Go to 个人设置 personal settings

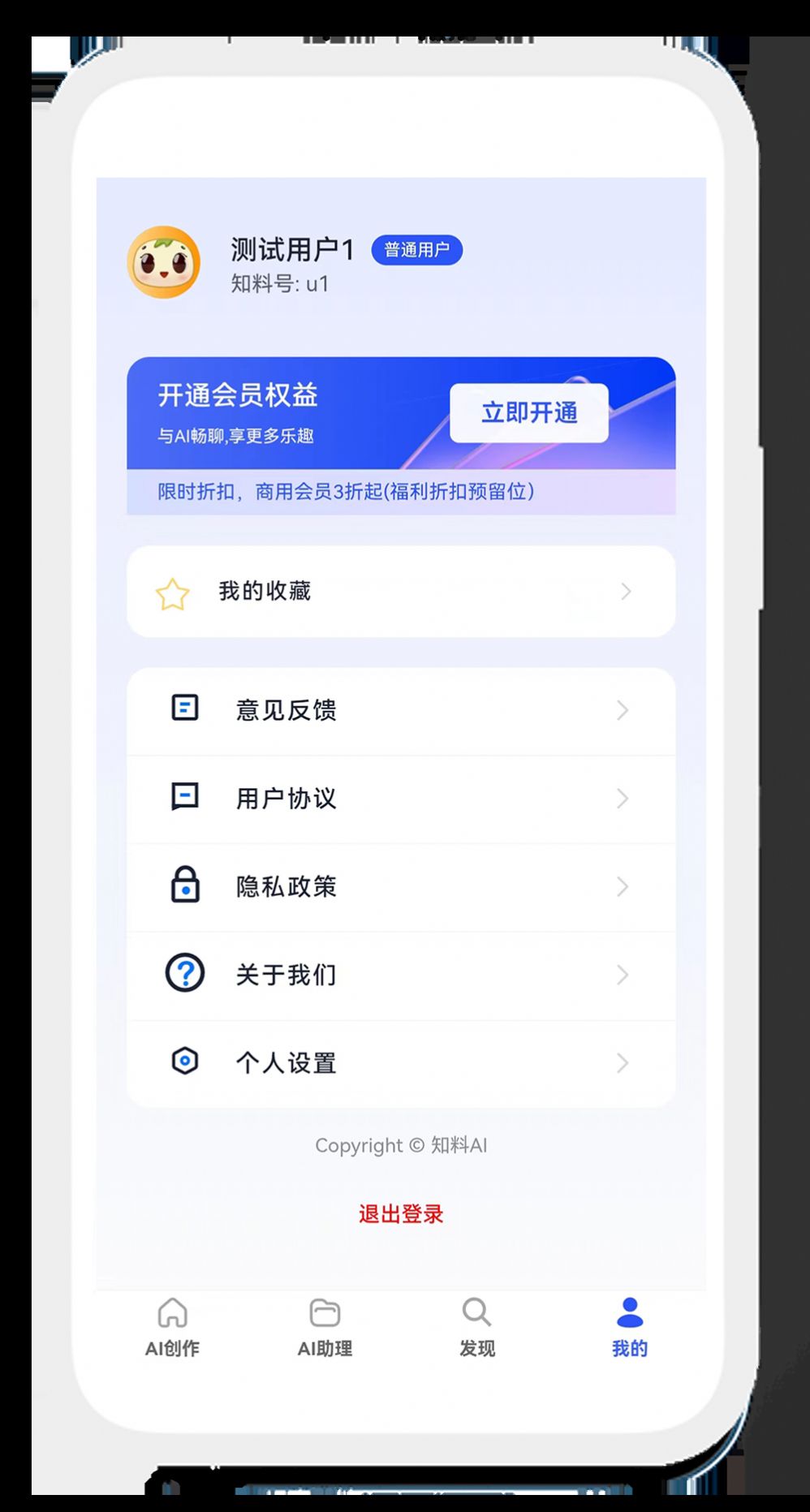pos(401,1063)
